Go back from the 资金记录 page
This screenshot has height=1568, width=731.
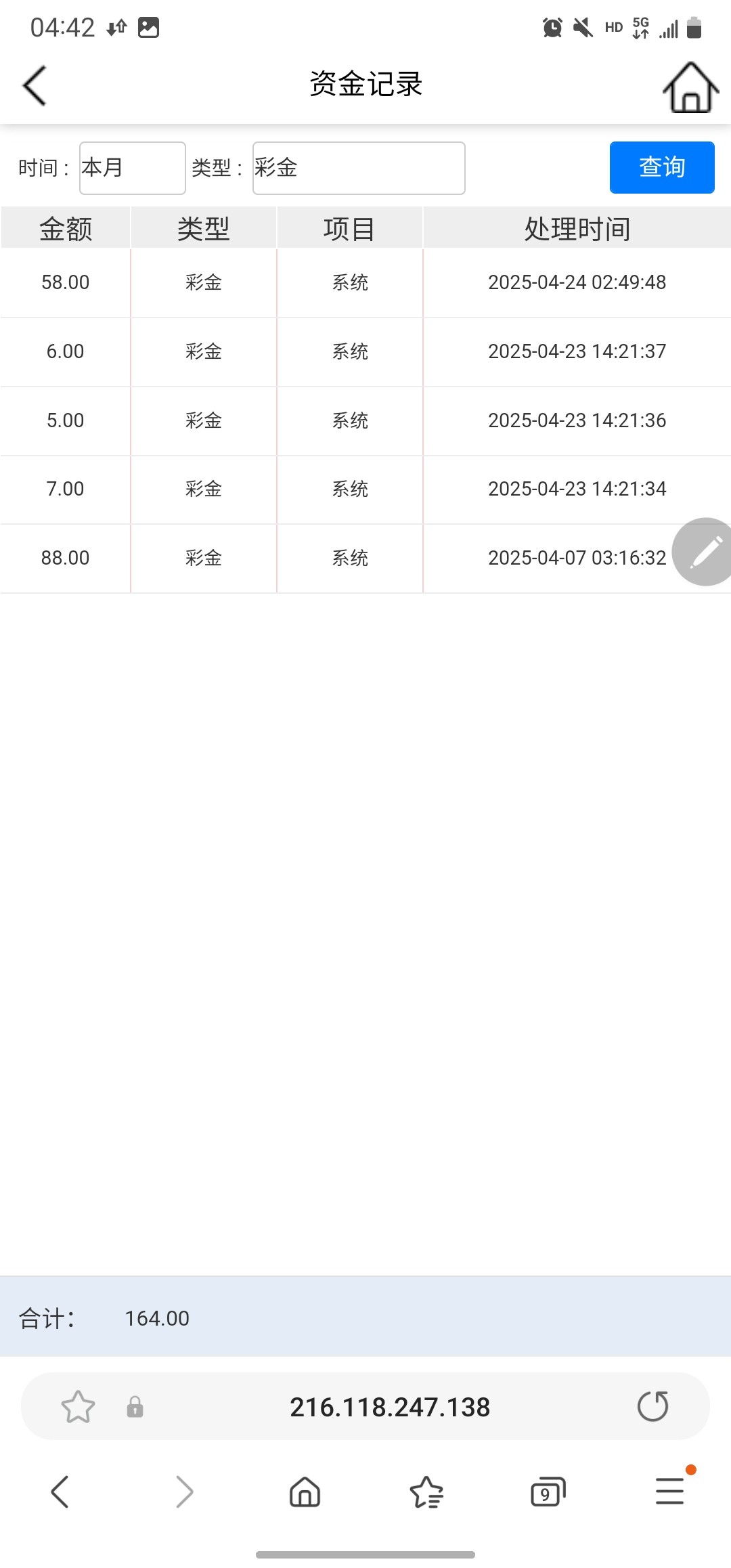(x=35, y=85)
